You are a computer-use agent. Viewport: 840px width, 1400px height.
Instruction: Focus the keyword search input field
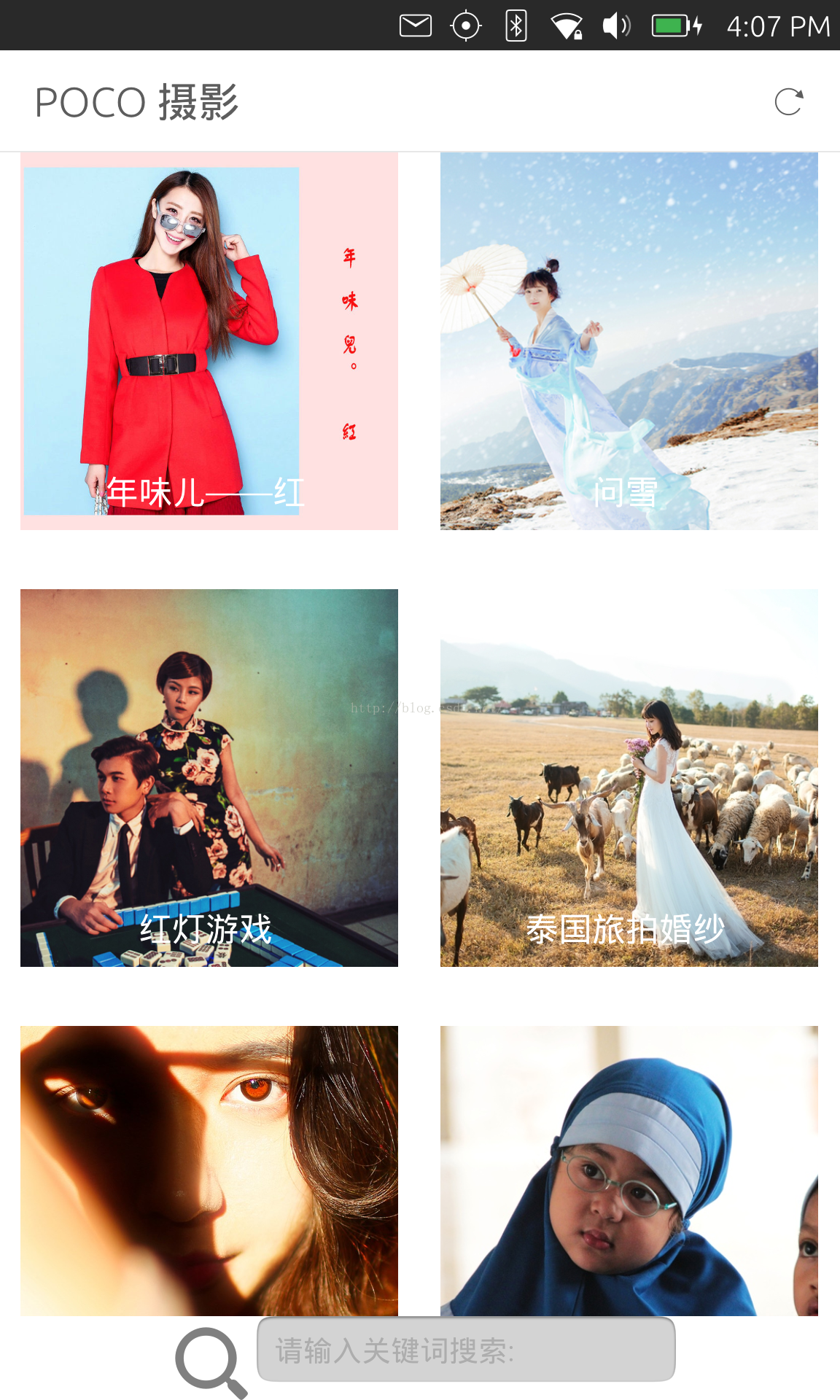pos(466,1350)
